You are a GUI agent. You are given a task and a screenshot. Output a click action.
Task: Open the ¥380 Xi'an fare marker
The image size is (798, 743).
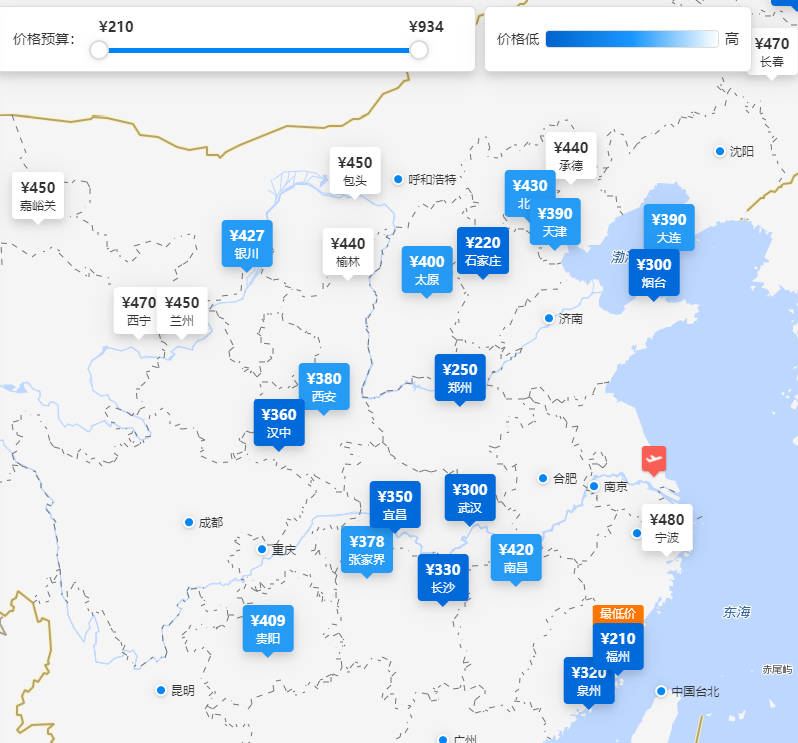[324, 387]
